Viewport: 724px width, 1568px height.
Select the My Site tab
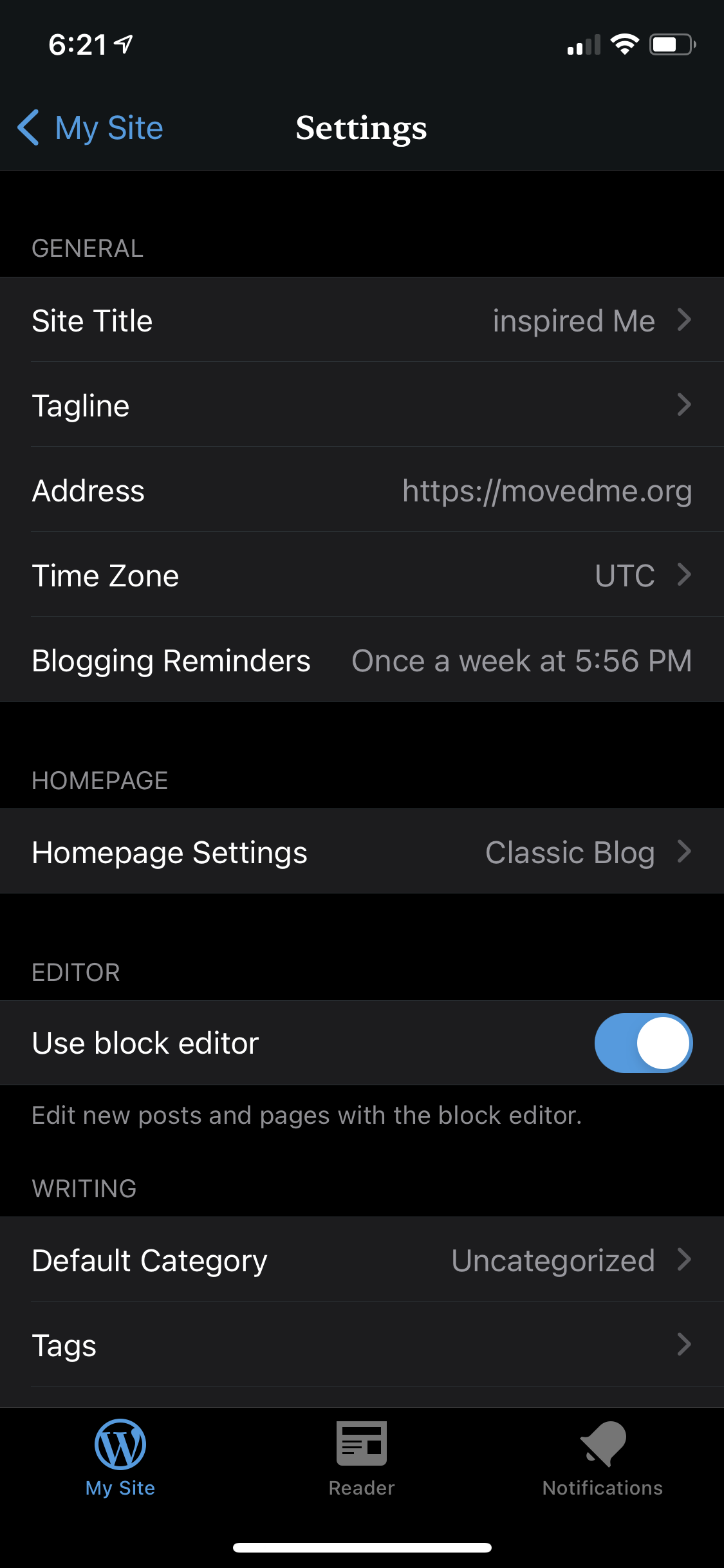(120, 1459)
